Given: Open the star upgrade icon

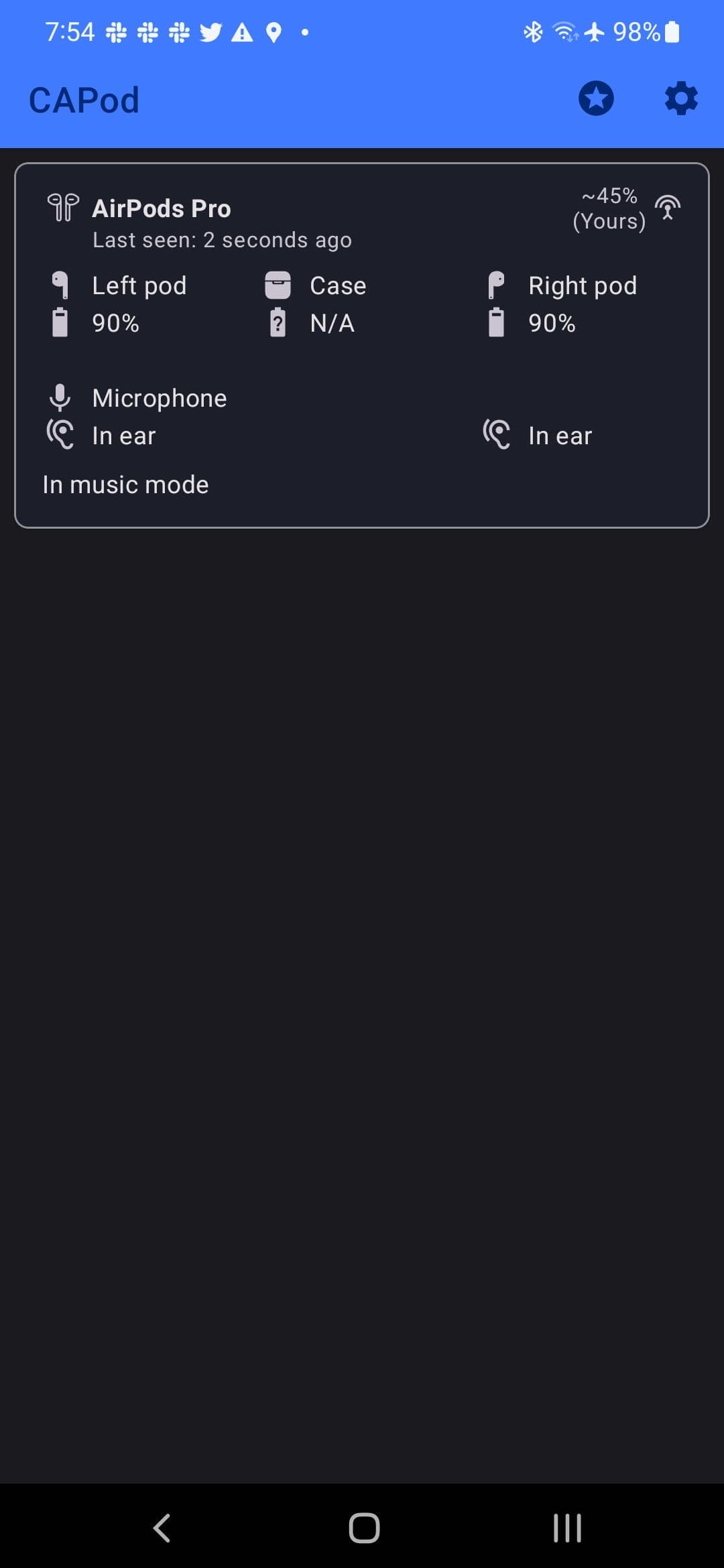Looking at the screenshot, I should coord(595,99).
